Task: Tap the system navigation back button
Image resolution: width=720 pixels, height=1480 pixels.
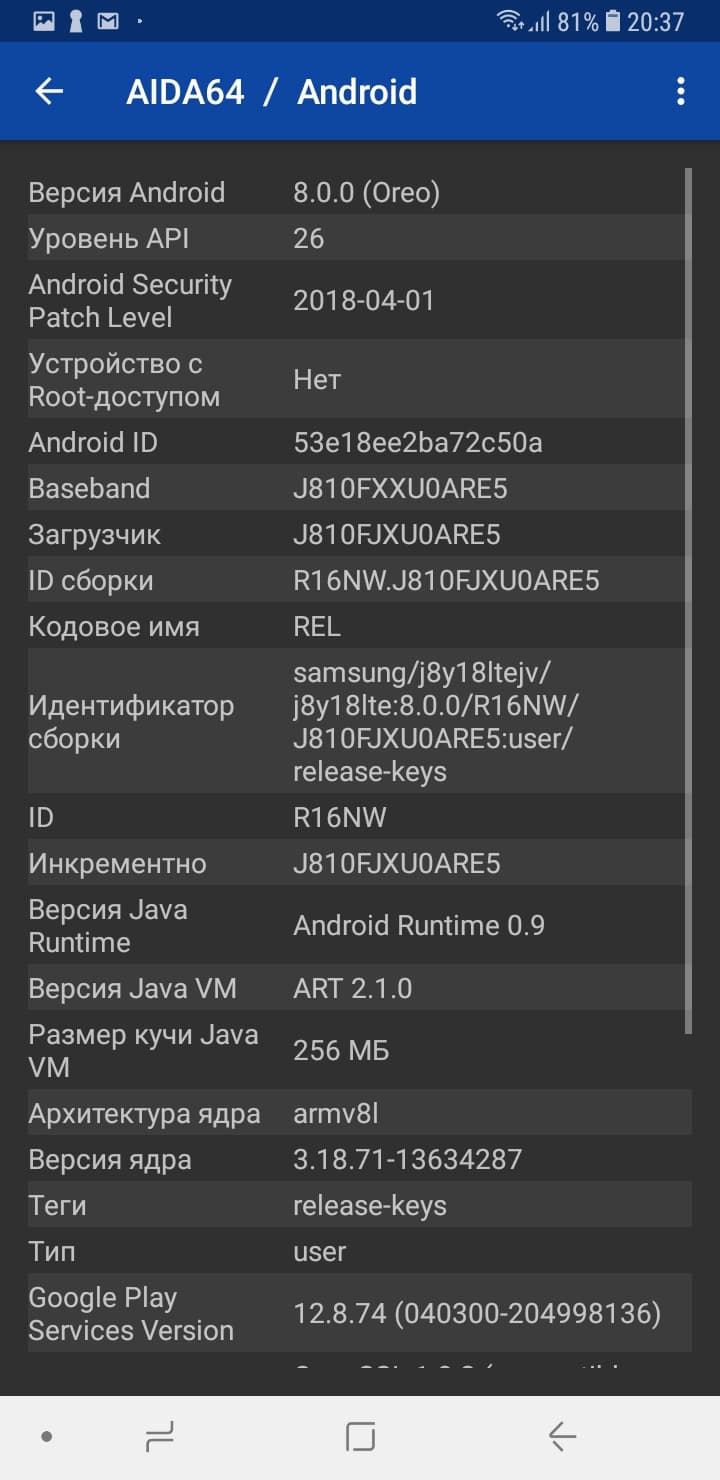Action: click(x=562, y=1437)
